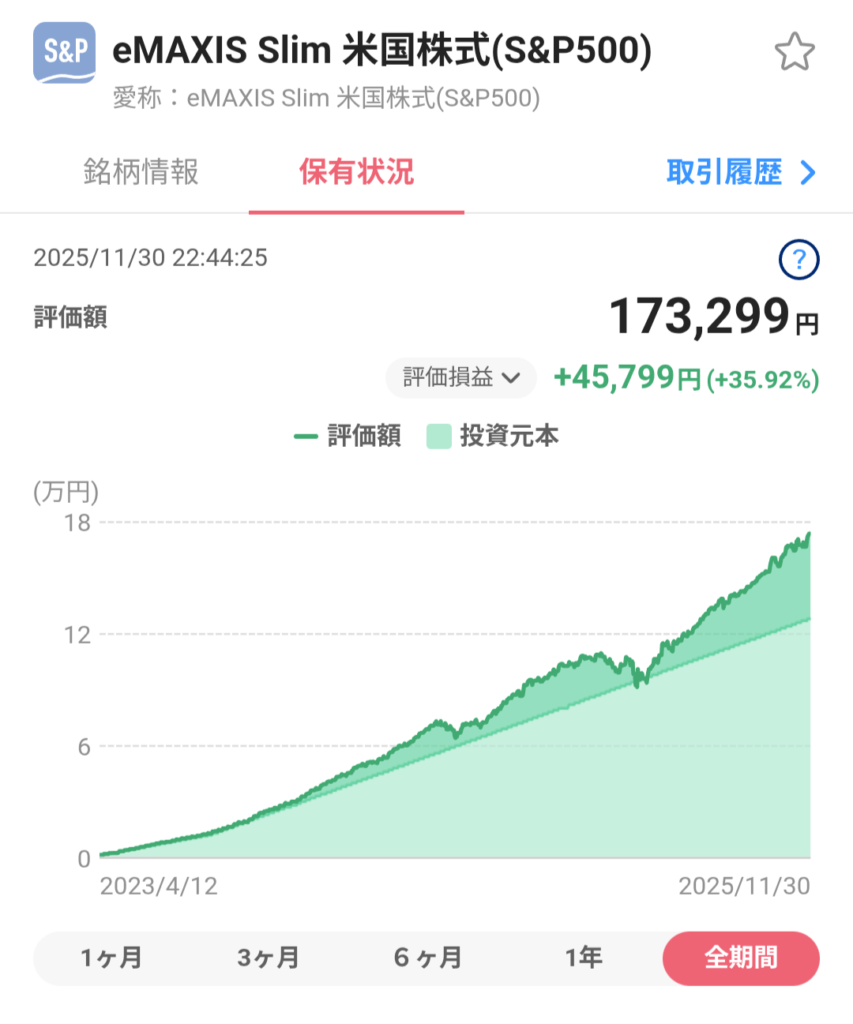Select the 保有状況 tab

point(356,172)
